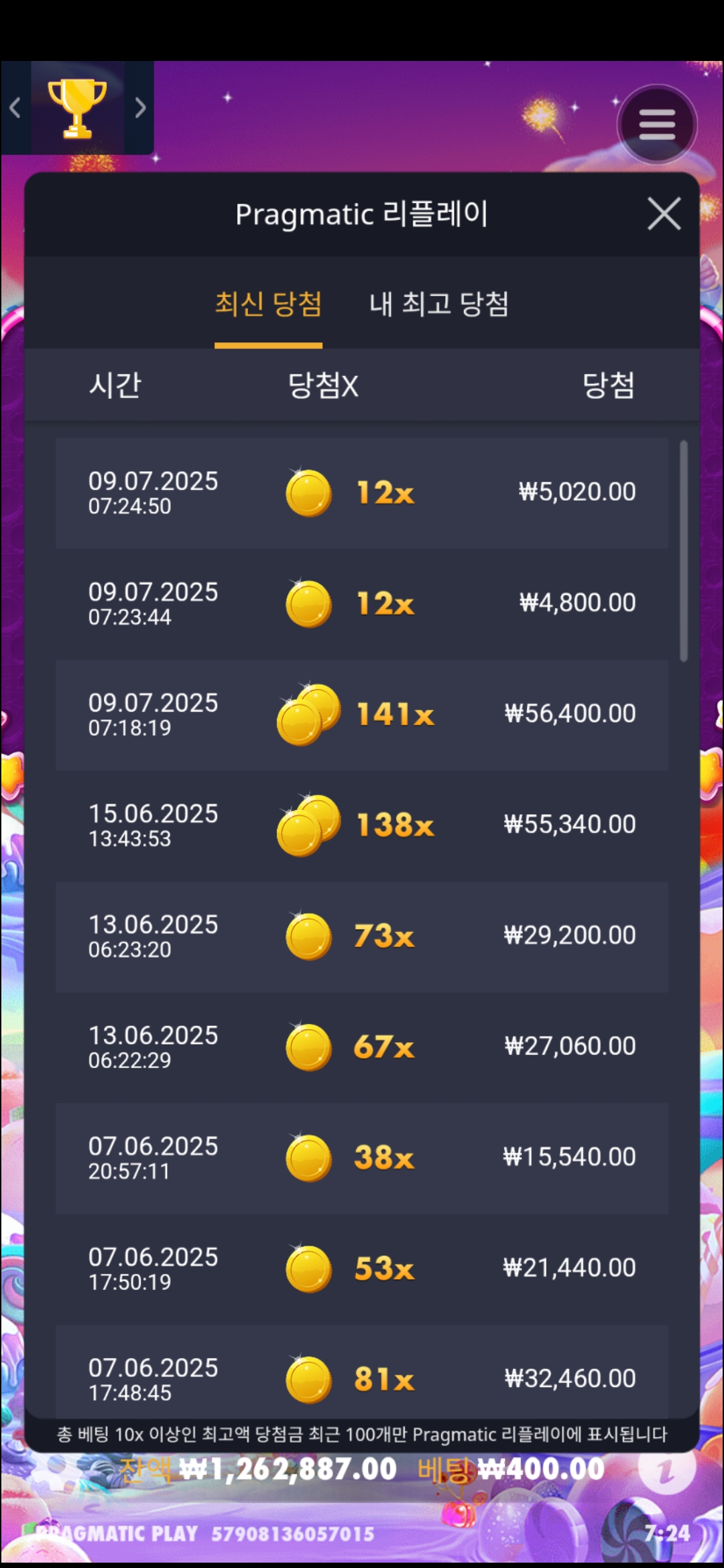
Task: Tap the right arrow beside trophy
Action: point(139,108)
